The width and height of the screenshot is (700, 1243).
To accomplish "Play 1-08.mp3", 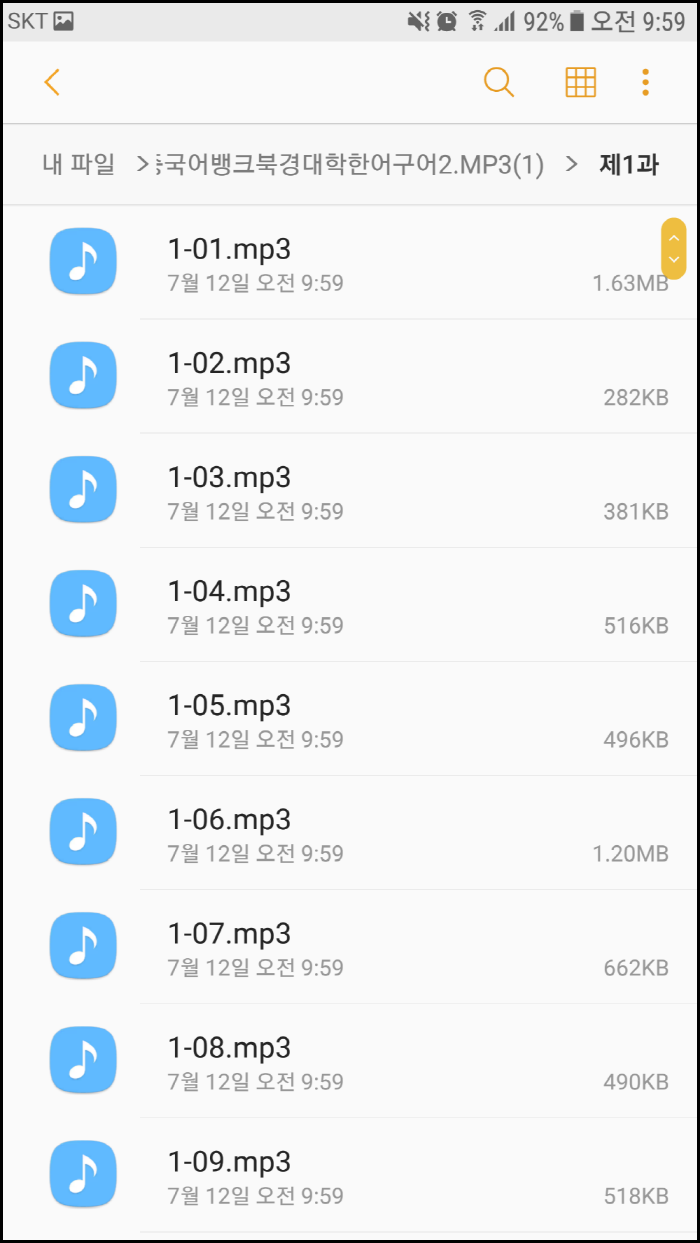I will [350, 1061].
